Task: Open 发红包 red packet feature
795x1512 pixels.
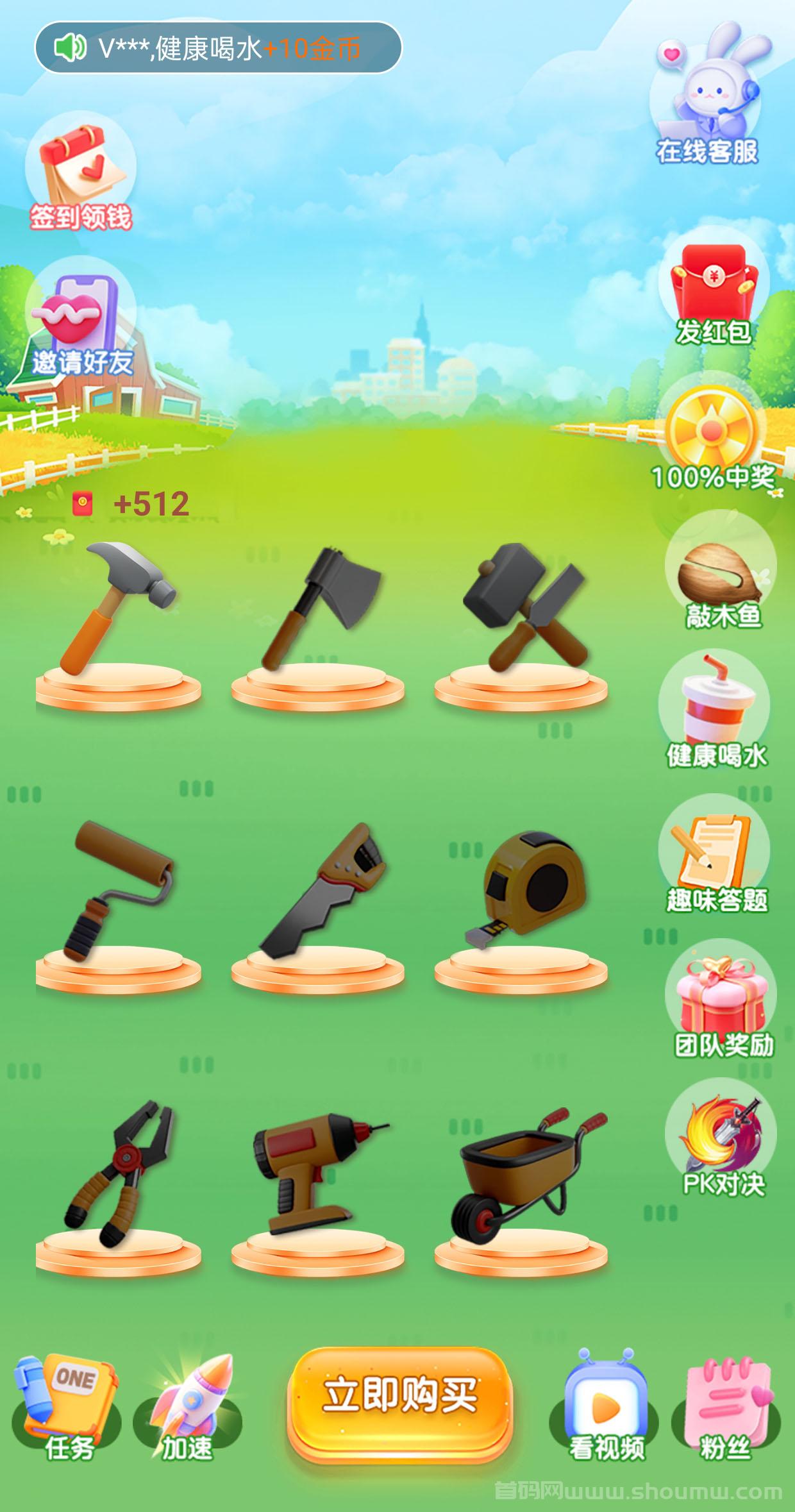Action: click(x=713, y=294)
